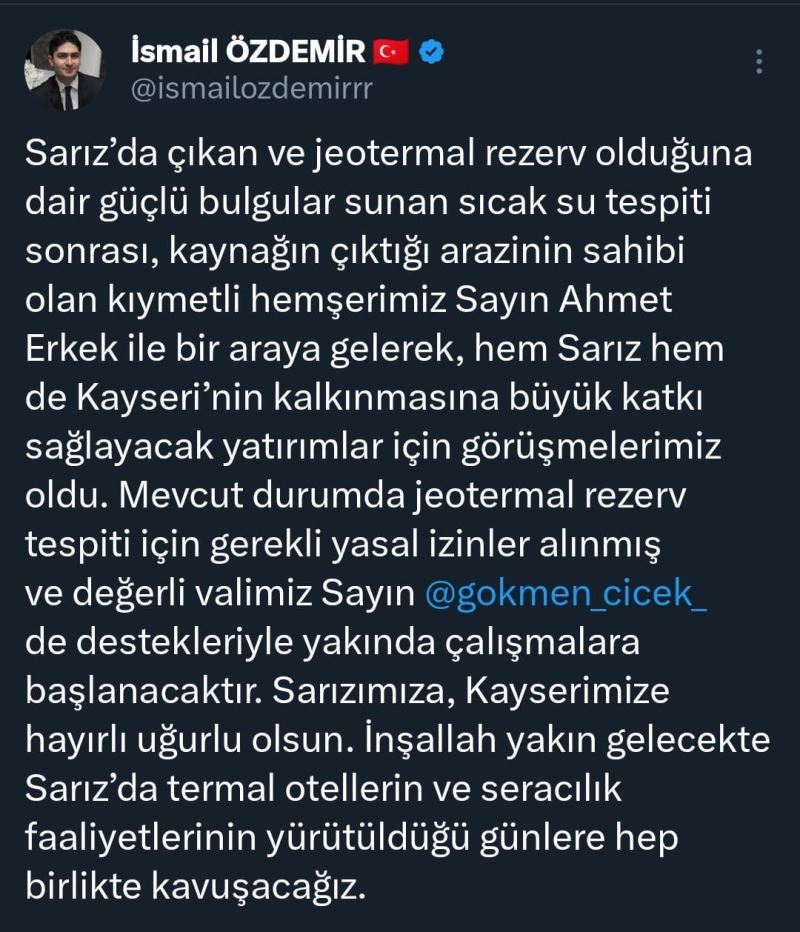Open the tweet's overflow menu
The image size is (800, 932).
click(759, 62)
